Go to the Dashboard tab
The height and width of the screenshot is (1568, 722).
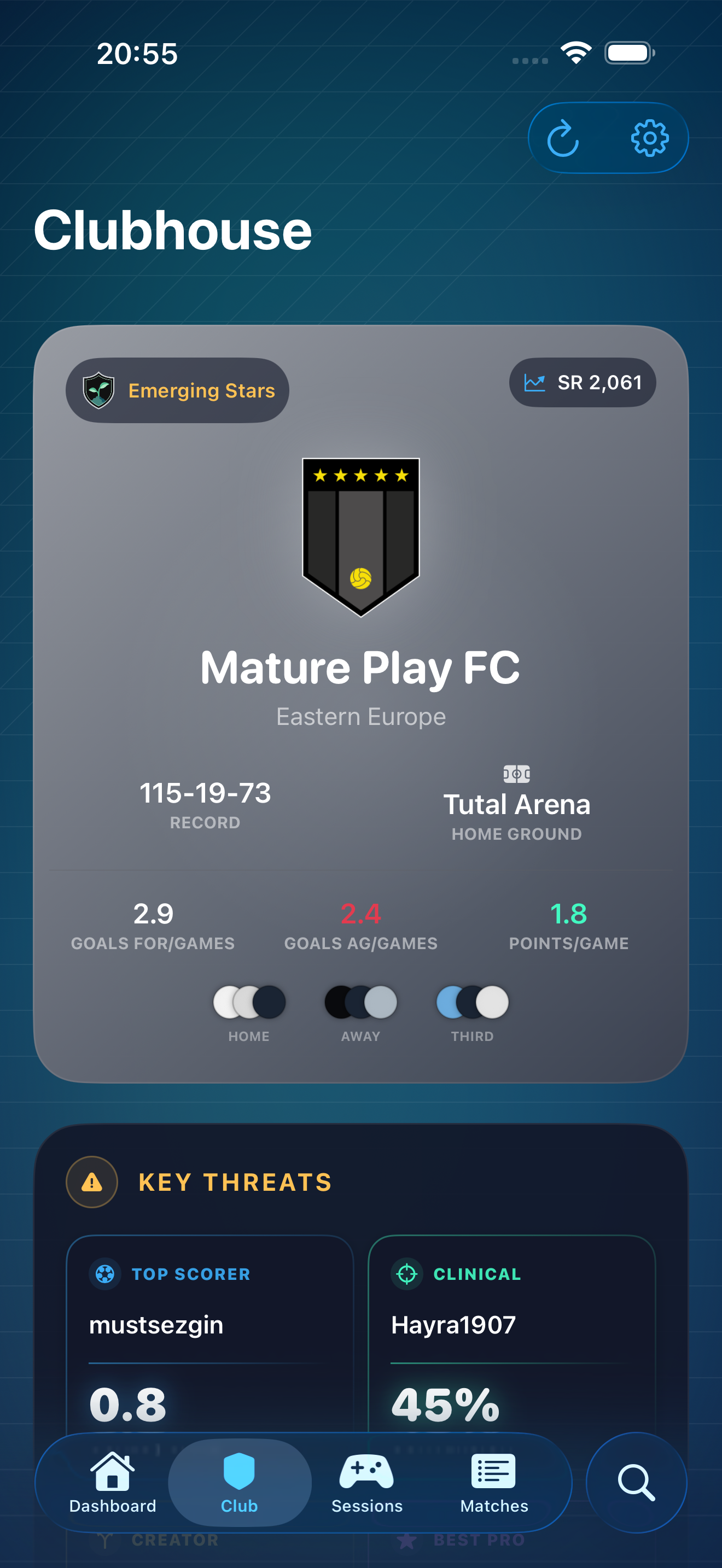[113, 1483]
